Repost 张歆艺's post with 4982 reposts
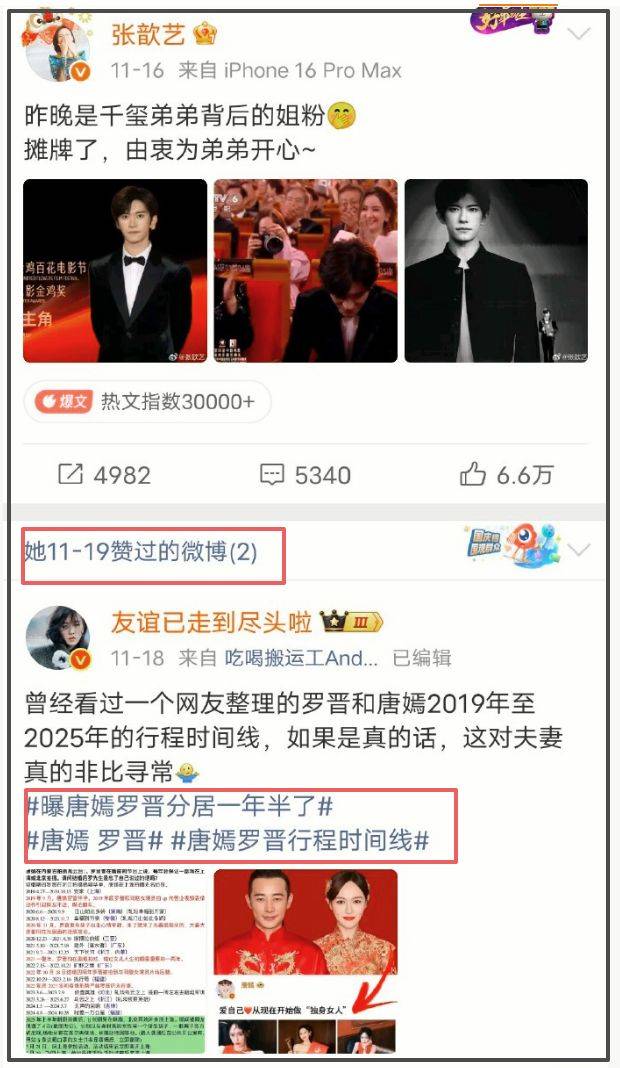 pyautogui.click(x=104, y=475)
